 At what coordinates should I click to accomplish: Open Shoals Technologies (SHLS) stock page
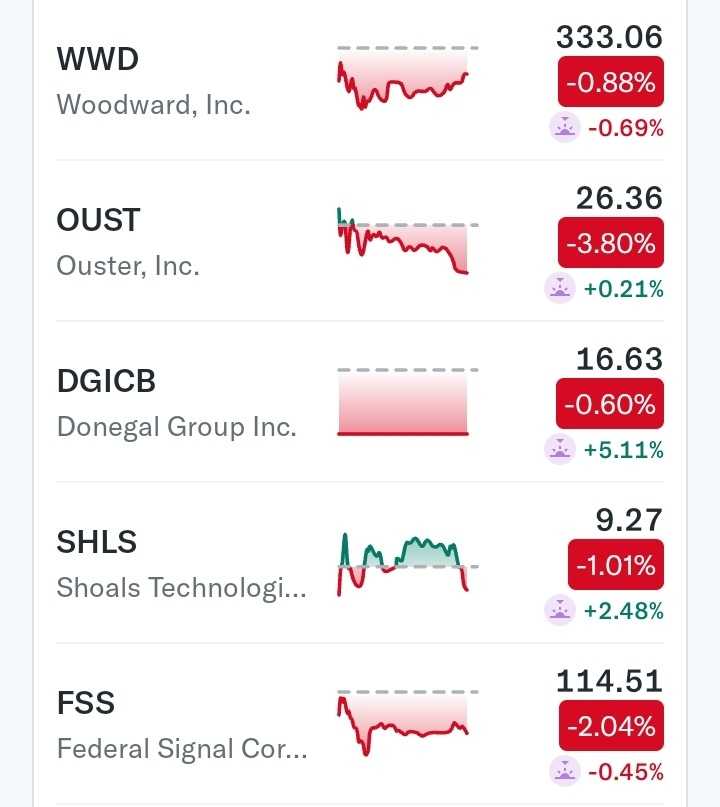pyautogui.click(x=182, y=564)
